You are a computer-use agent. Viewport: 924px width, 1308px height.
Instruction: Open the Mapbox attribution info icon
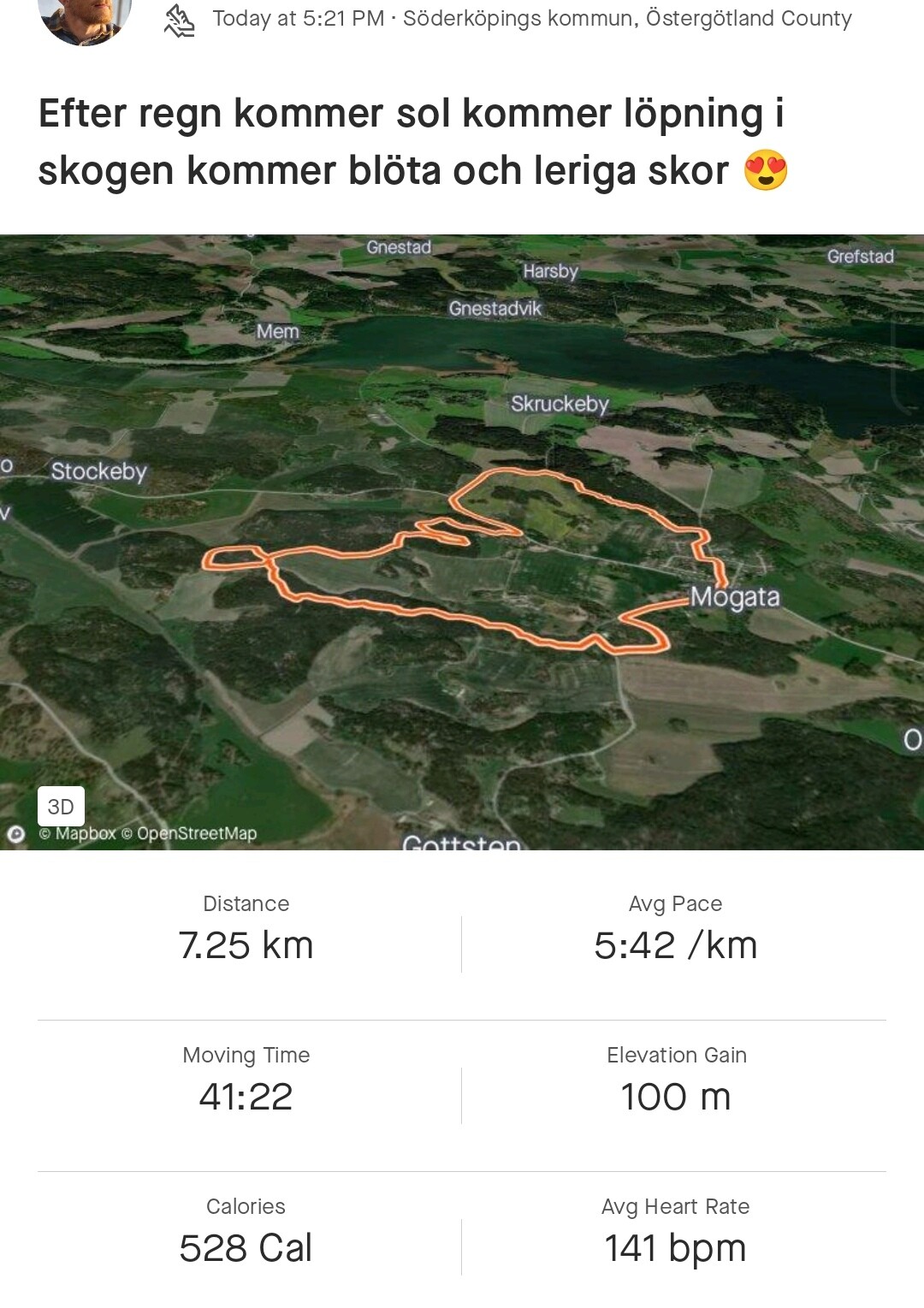pos(15,834)
